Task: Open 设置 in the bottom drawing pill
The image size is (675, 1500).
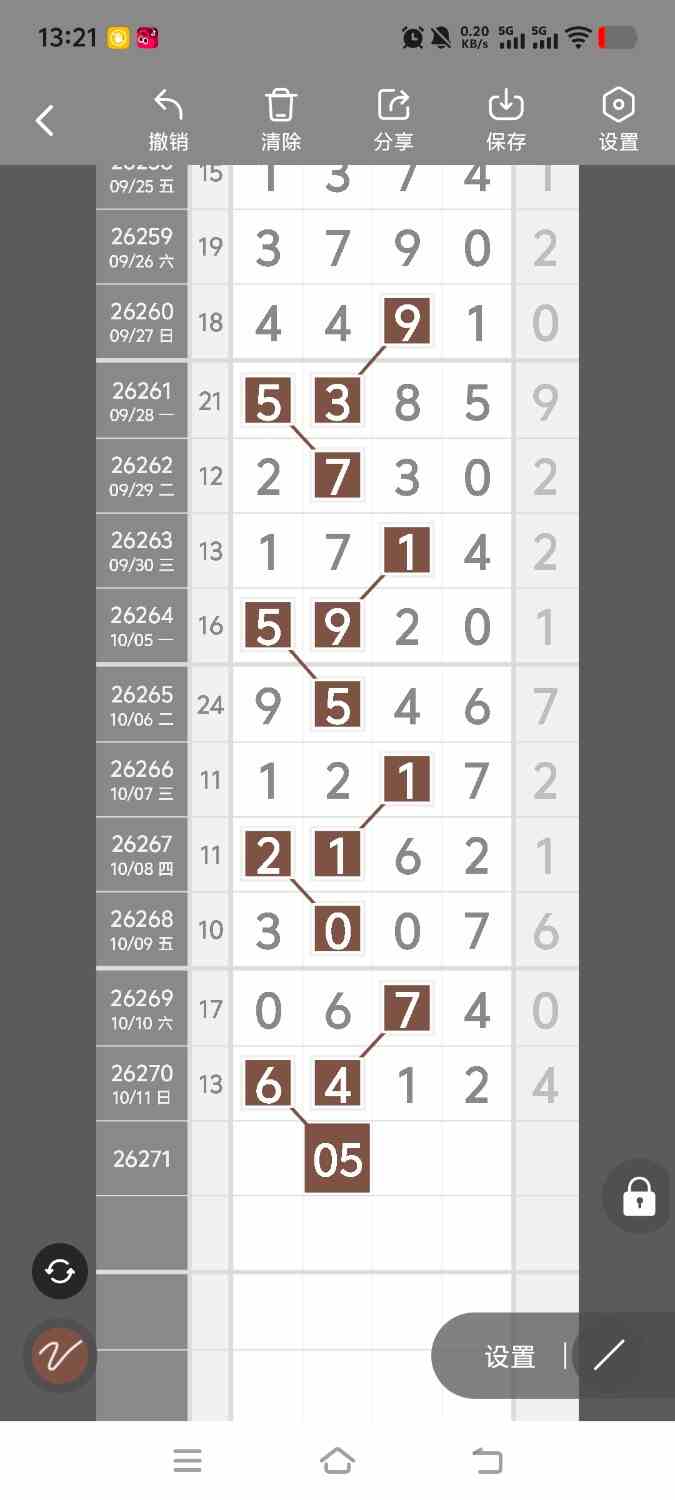Action: (510, 1357)
